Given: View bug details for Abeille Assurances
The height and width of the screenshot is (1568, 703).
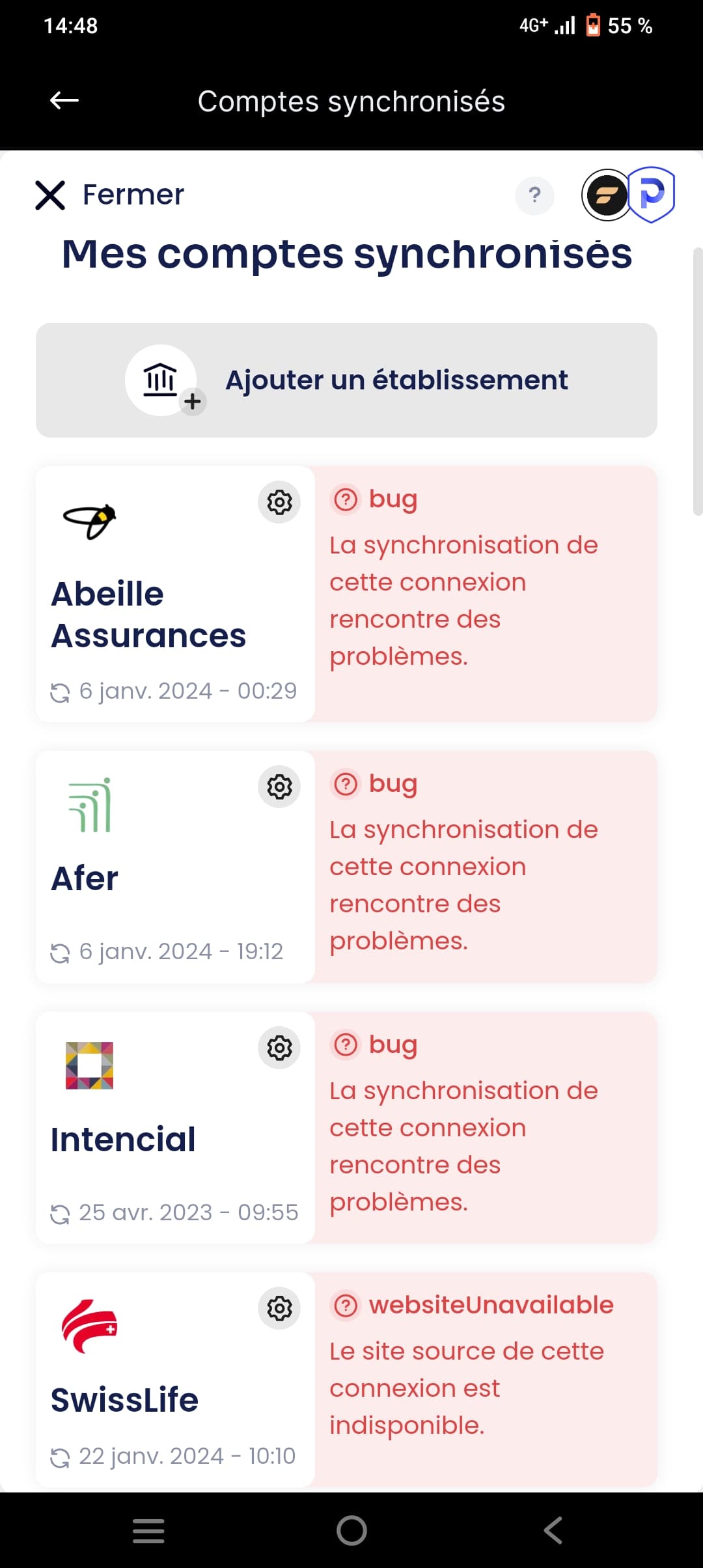Looking at the screenshot, I should click(x=486, y=594).
